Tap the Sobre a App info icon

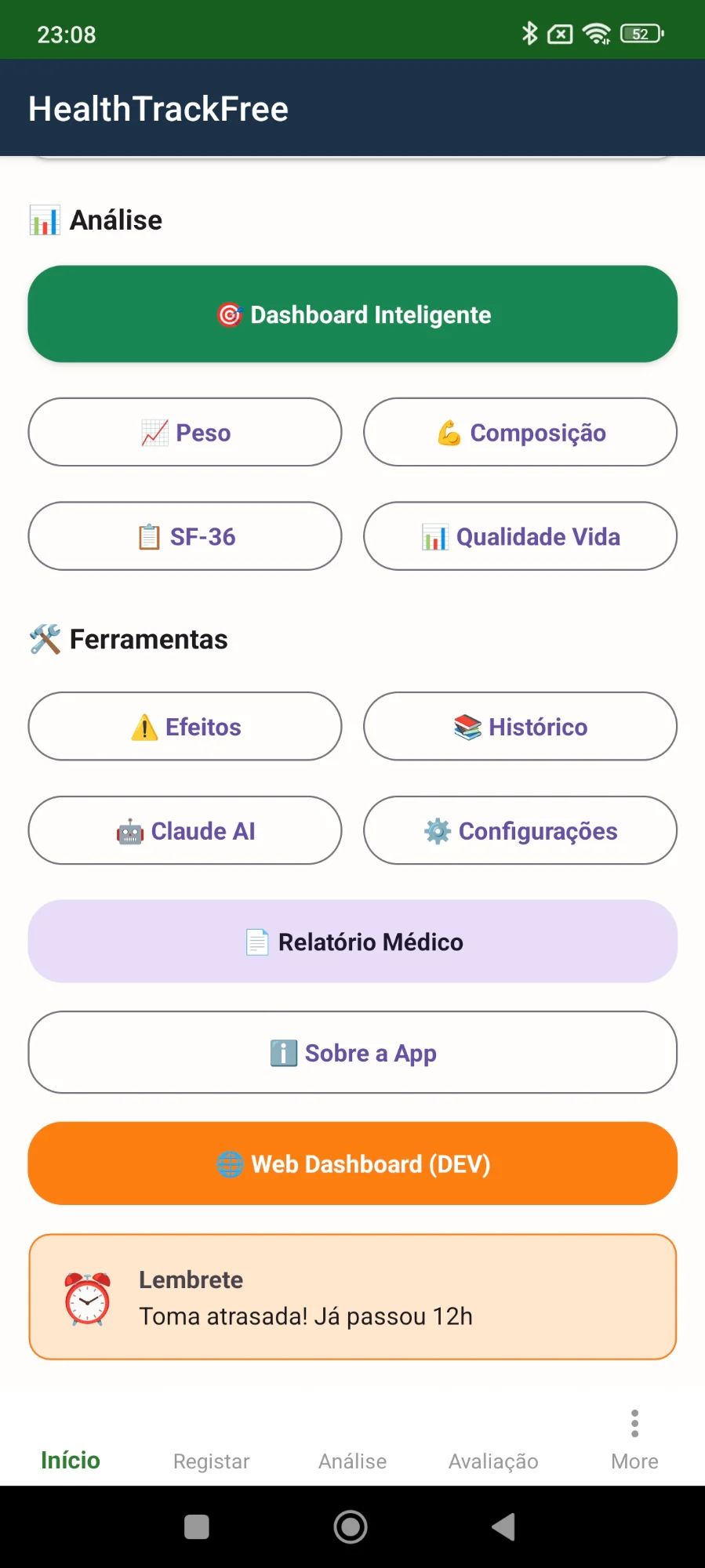pyautogui.click(x=283, y=1053)
